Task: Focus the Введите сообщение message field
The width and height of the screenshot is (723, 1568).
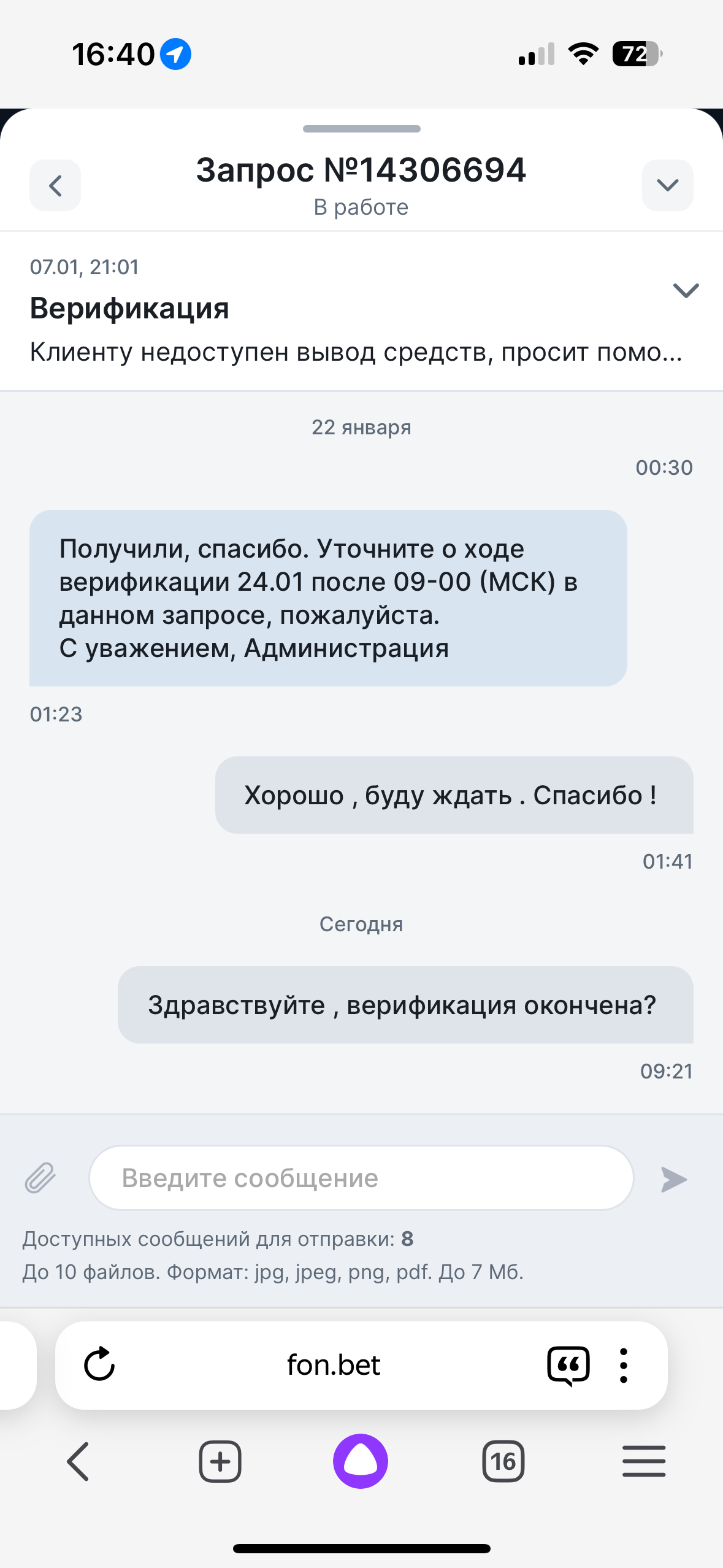Action: [361, 1178]
